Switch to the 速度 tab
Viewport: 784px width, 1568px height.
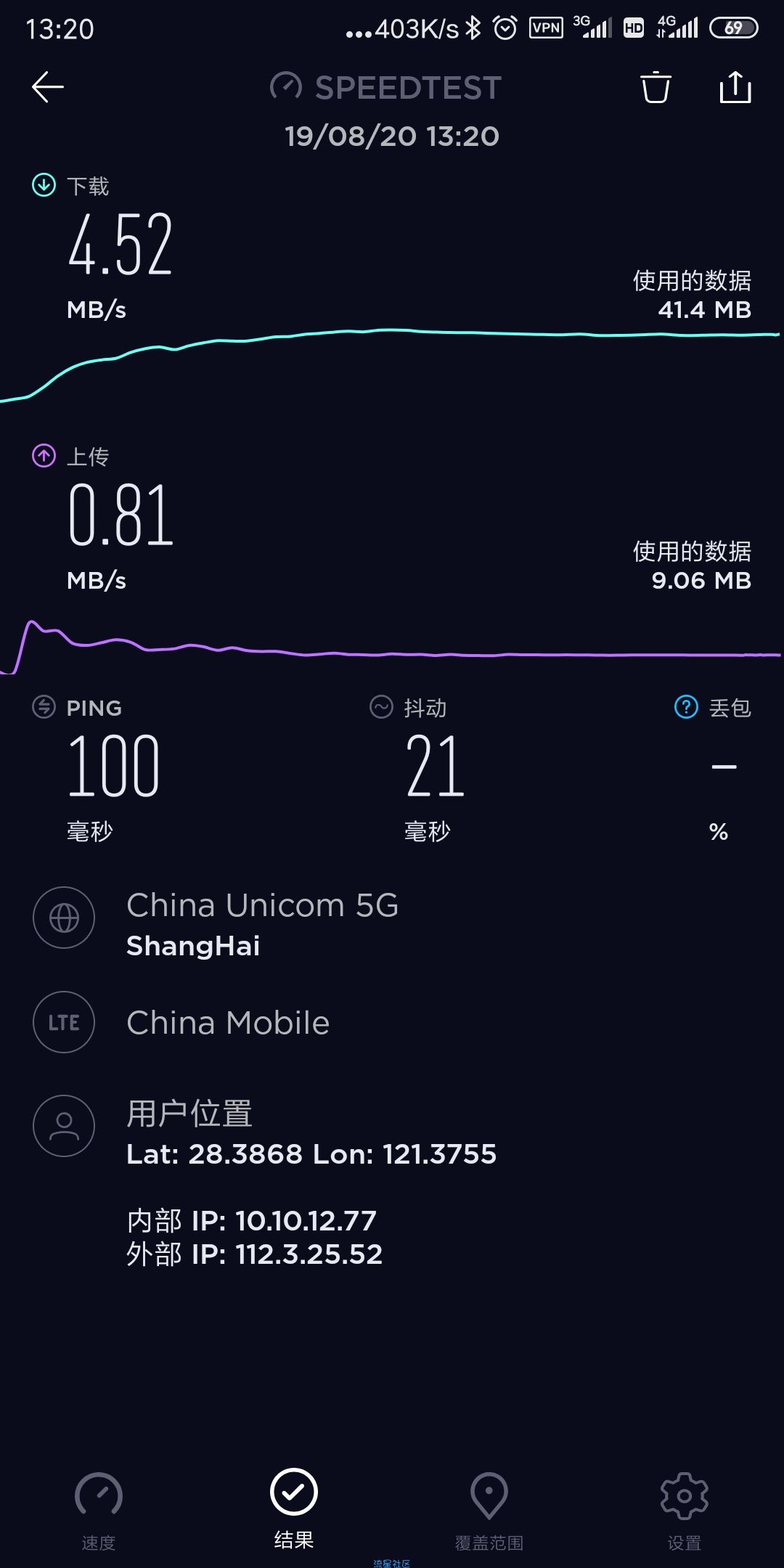(x=99, y=1511)
